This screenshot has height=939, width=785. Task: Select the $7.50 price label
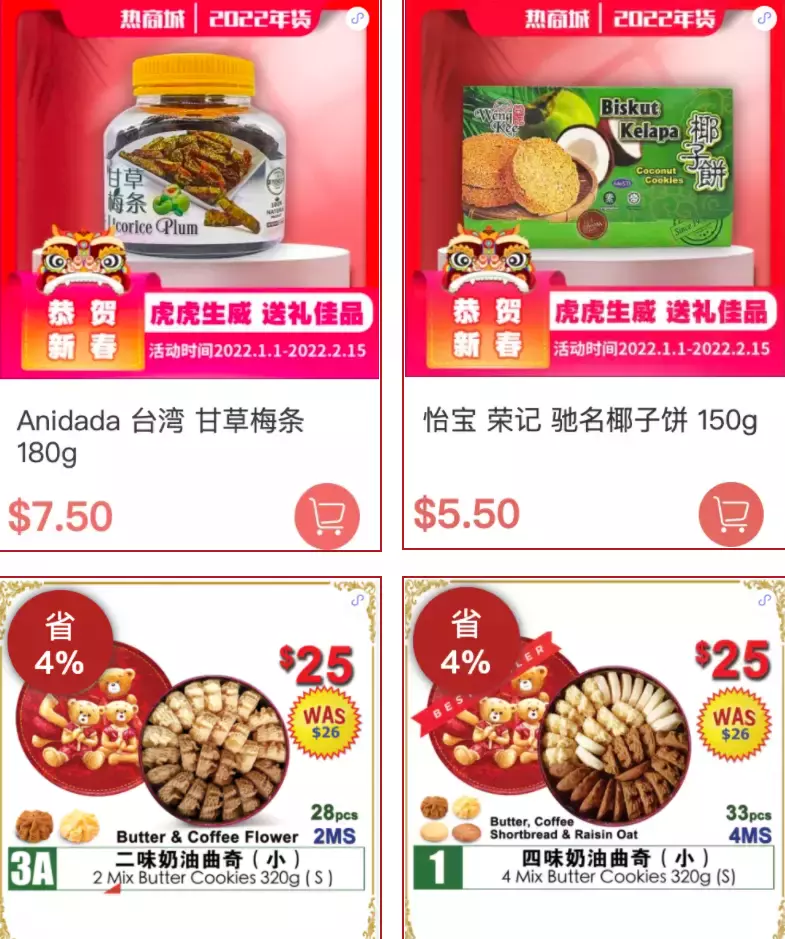pyautogui.click(x=60, y=514)
